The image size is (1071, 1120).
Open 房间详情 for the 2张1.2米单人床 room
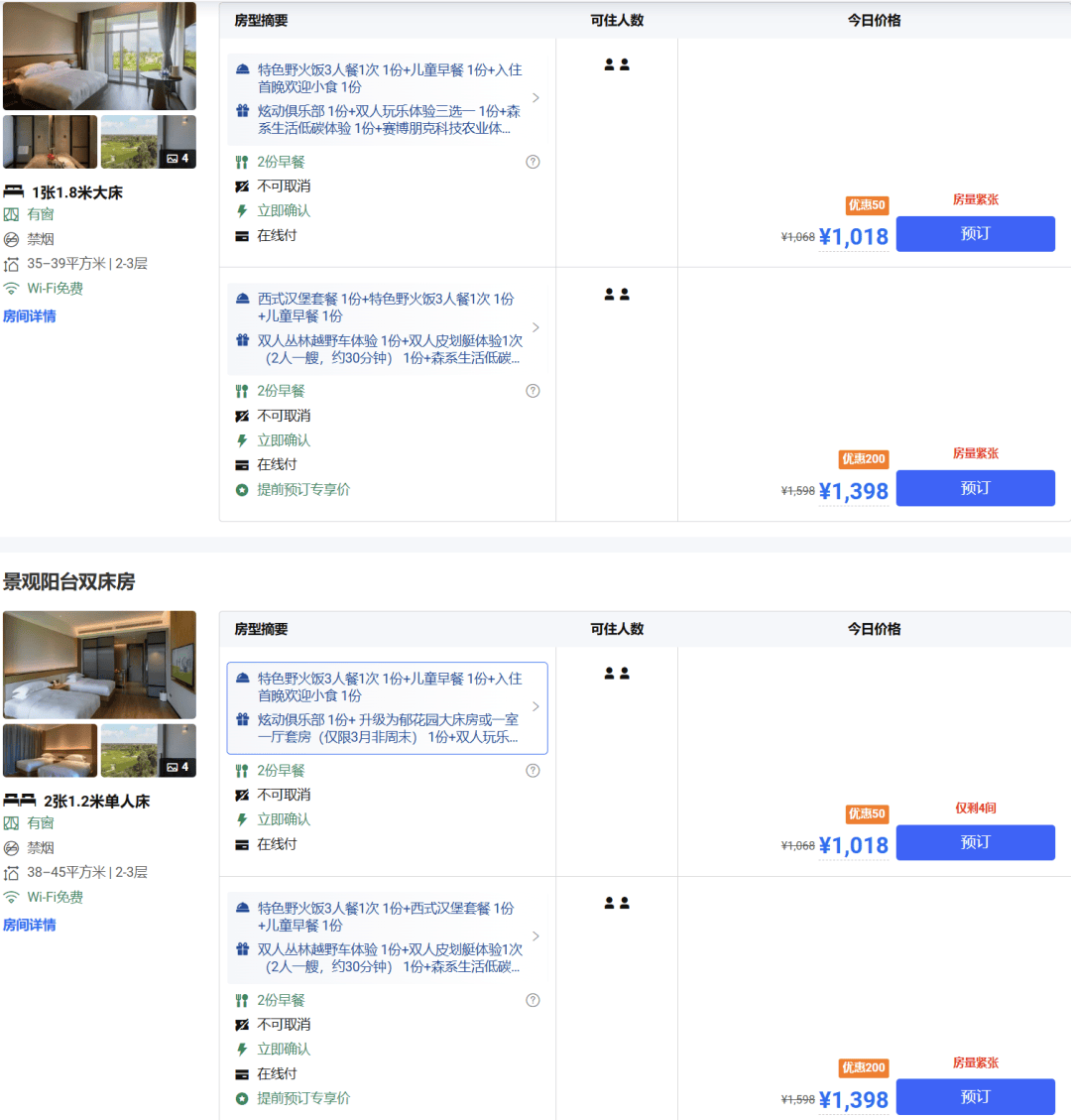pyautogui.click(x=30, y=925)
